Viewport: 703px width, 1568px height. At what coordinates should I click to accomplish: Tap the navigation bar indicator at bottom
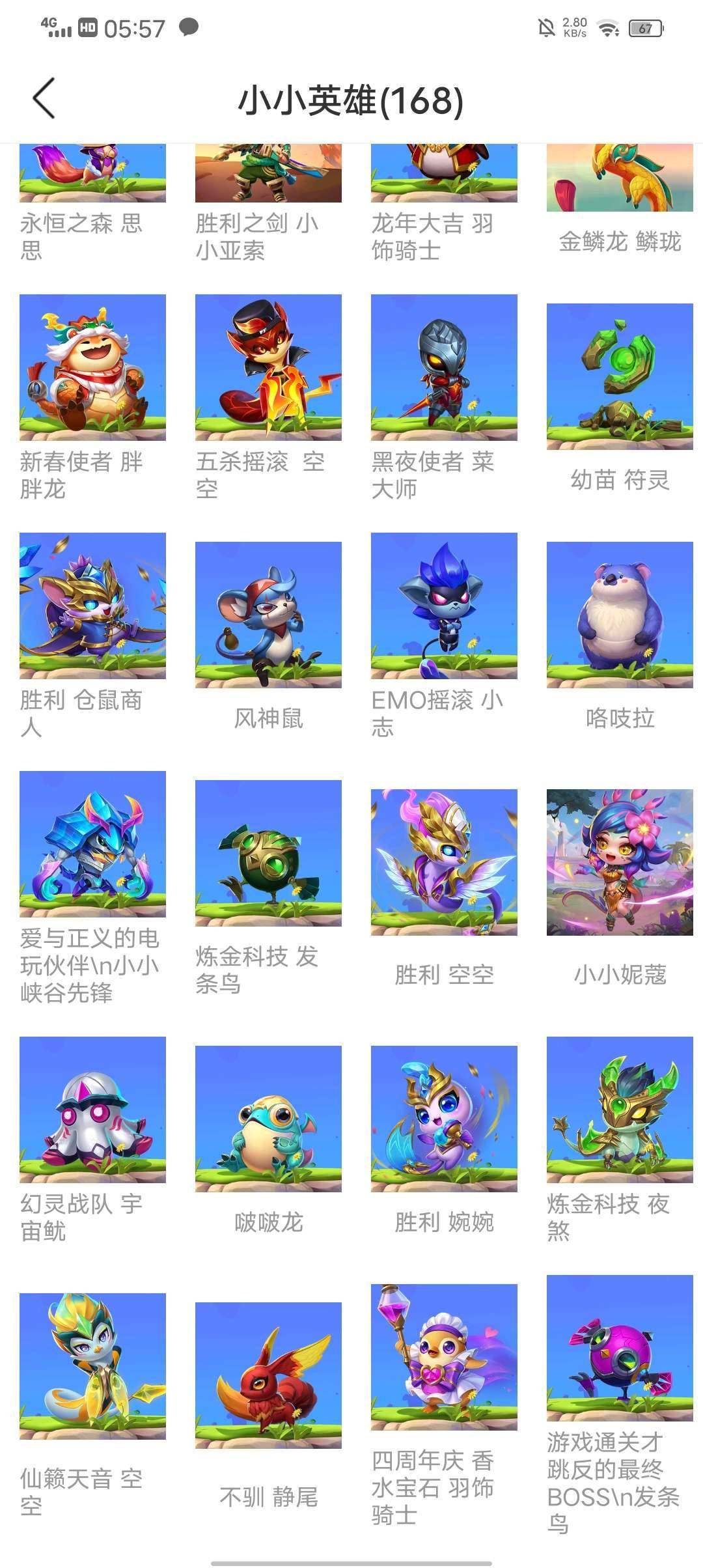coord(351,1558)
